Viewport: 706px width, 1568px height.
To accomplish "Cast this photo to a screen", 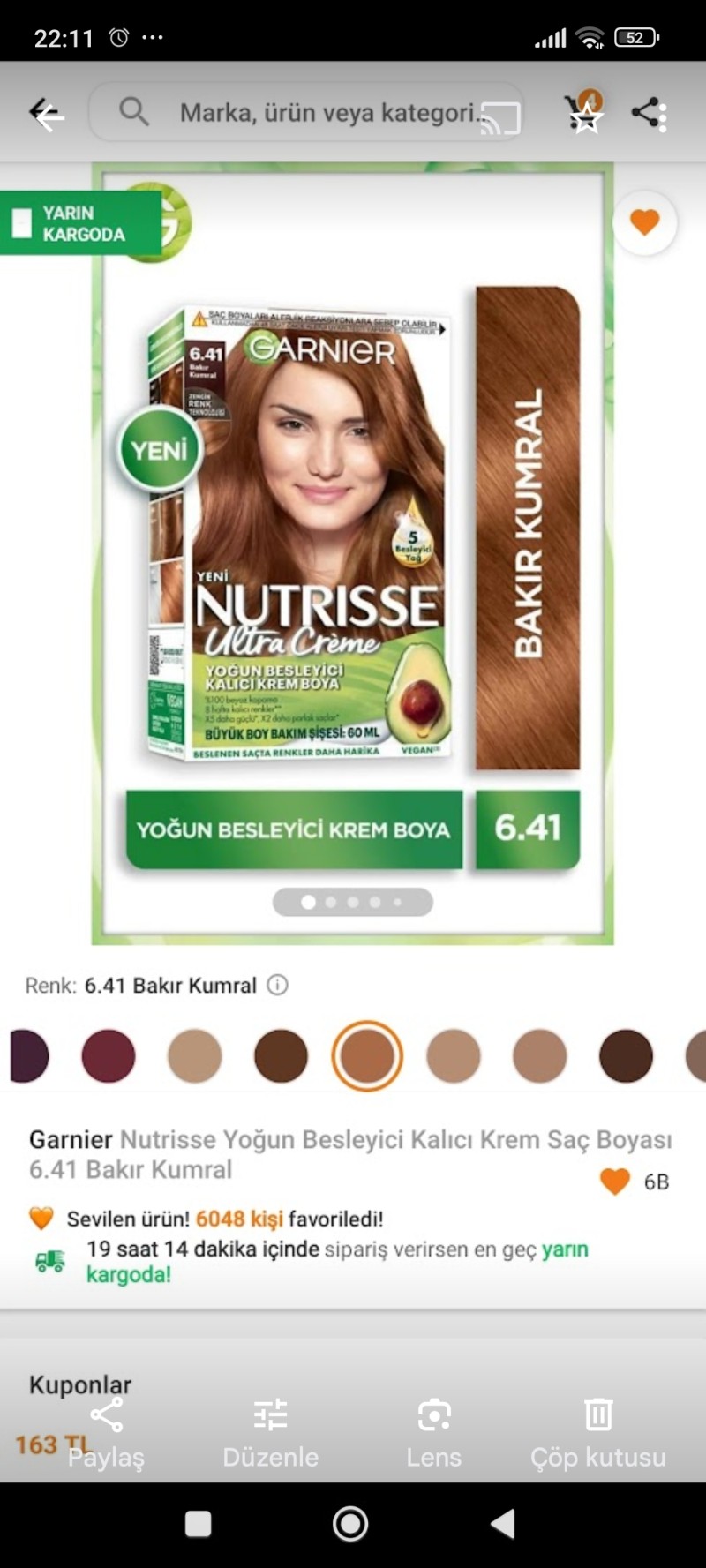I will coord(500,119).
